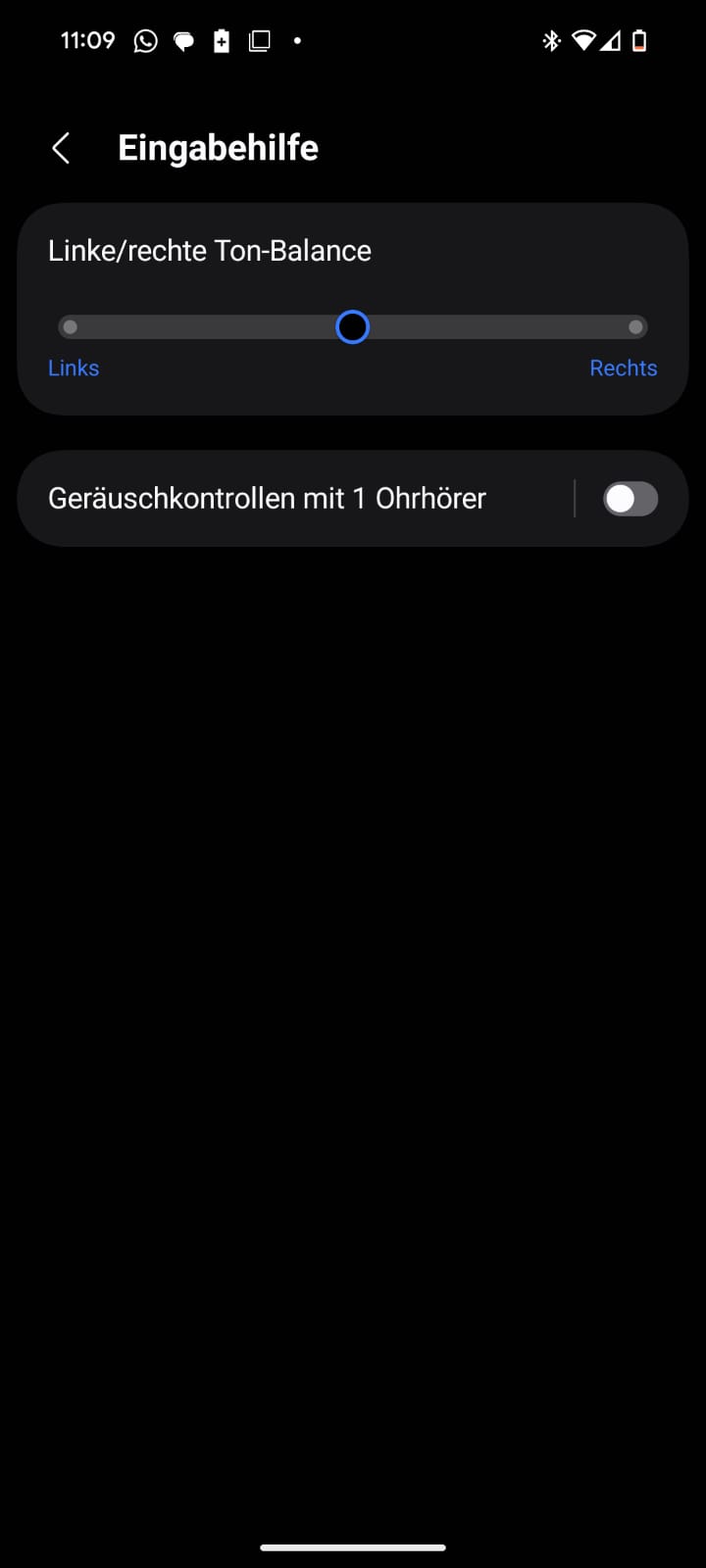Viewport: 706px width, 1568px height.
Task: Go back from Eingabehilfe screen
Action: point(61,148)
